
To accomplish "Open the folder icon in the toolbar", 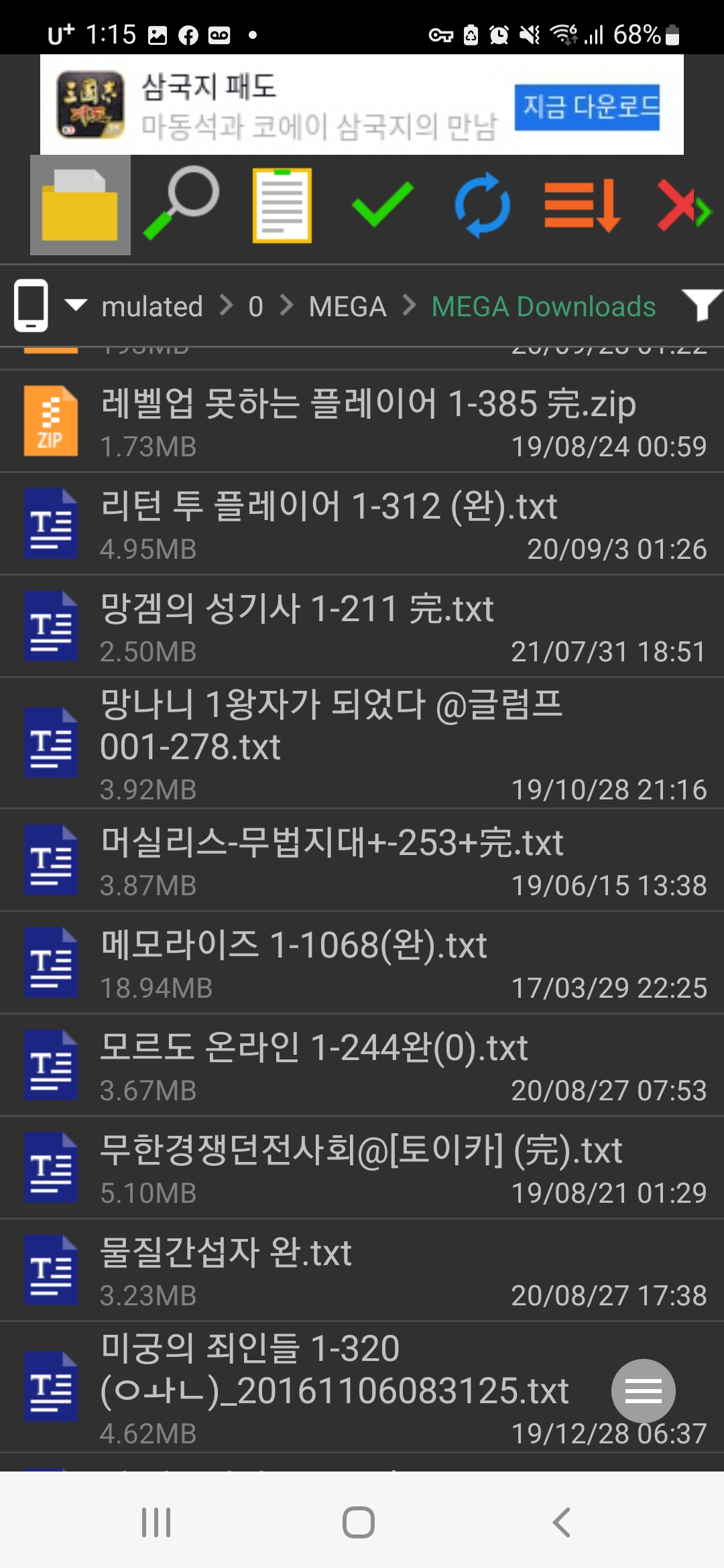I will pos(80,205).
